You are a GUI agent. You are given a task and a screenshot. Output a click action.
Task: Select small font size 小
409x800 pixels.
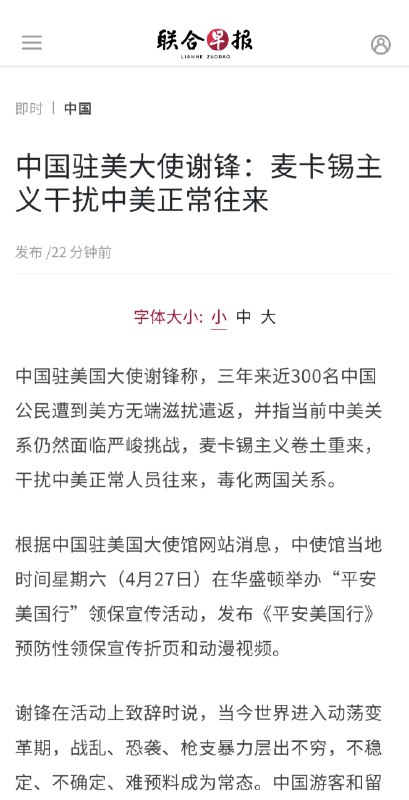point(219,317)
